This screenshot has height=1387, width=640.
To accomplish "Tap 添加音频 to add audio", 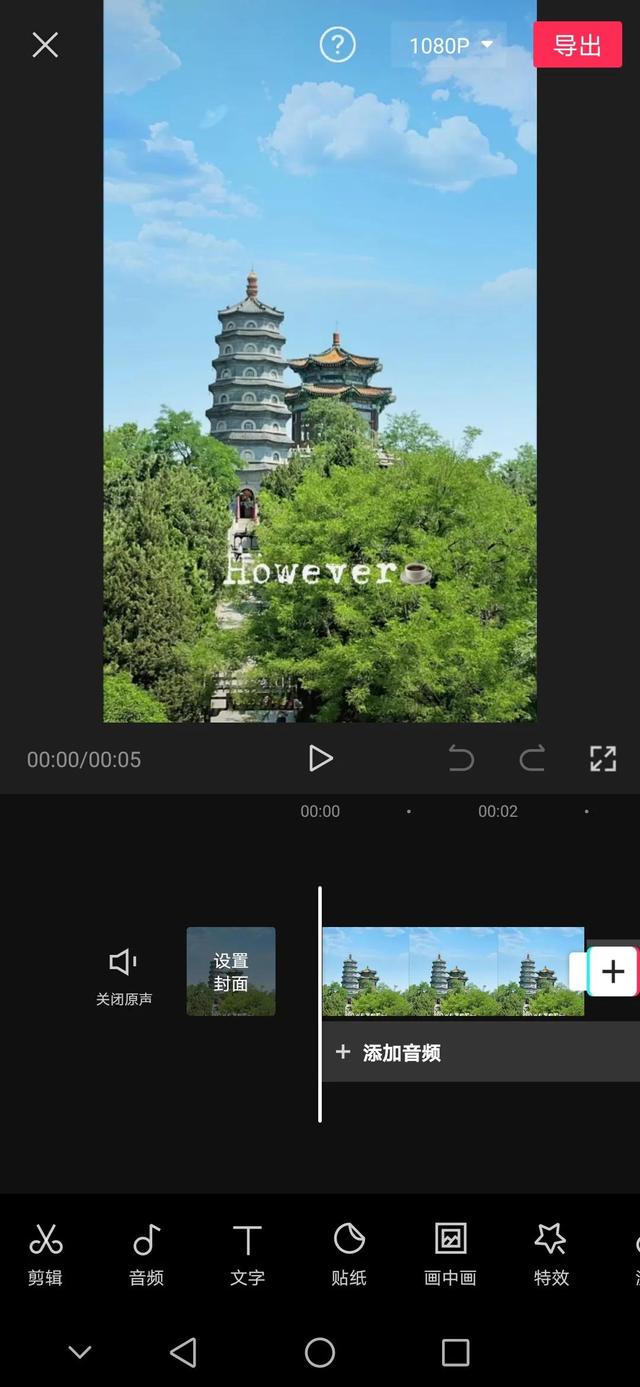I will tap(402, 1052).
